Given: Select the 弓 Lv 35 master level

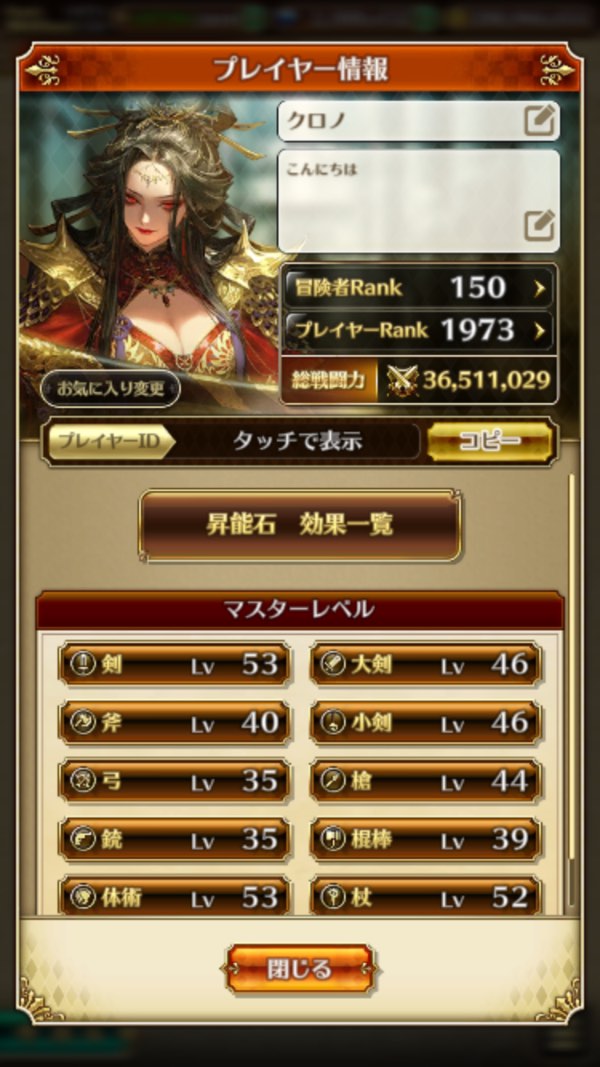Looking at the screenshot, I should tap(174, 780).
